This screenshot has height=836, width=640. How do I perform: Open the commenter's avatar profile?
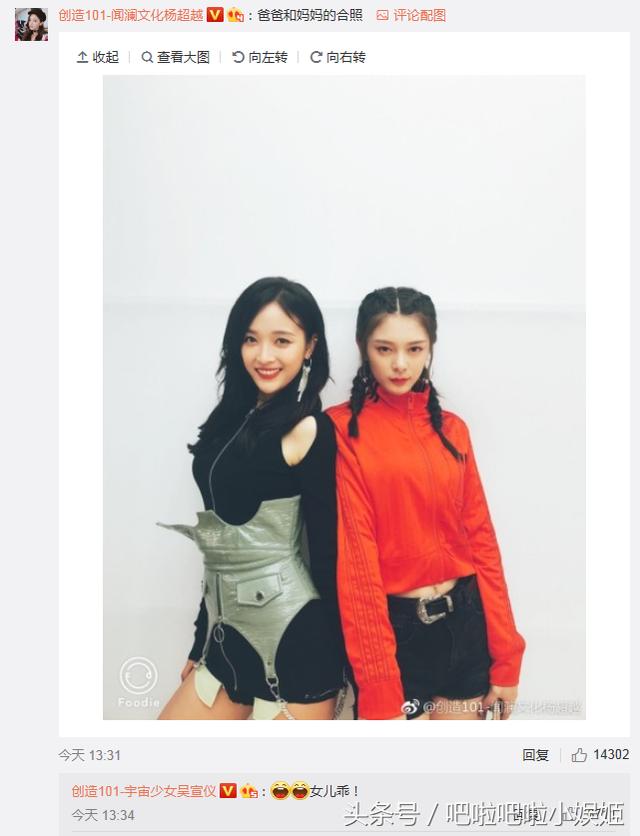click(31, 24)
